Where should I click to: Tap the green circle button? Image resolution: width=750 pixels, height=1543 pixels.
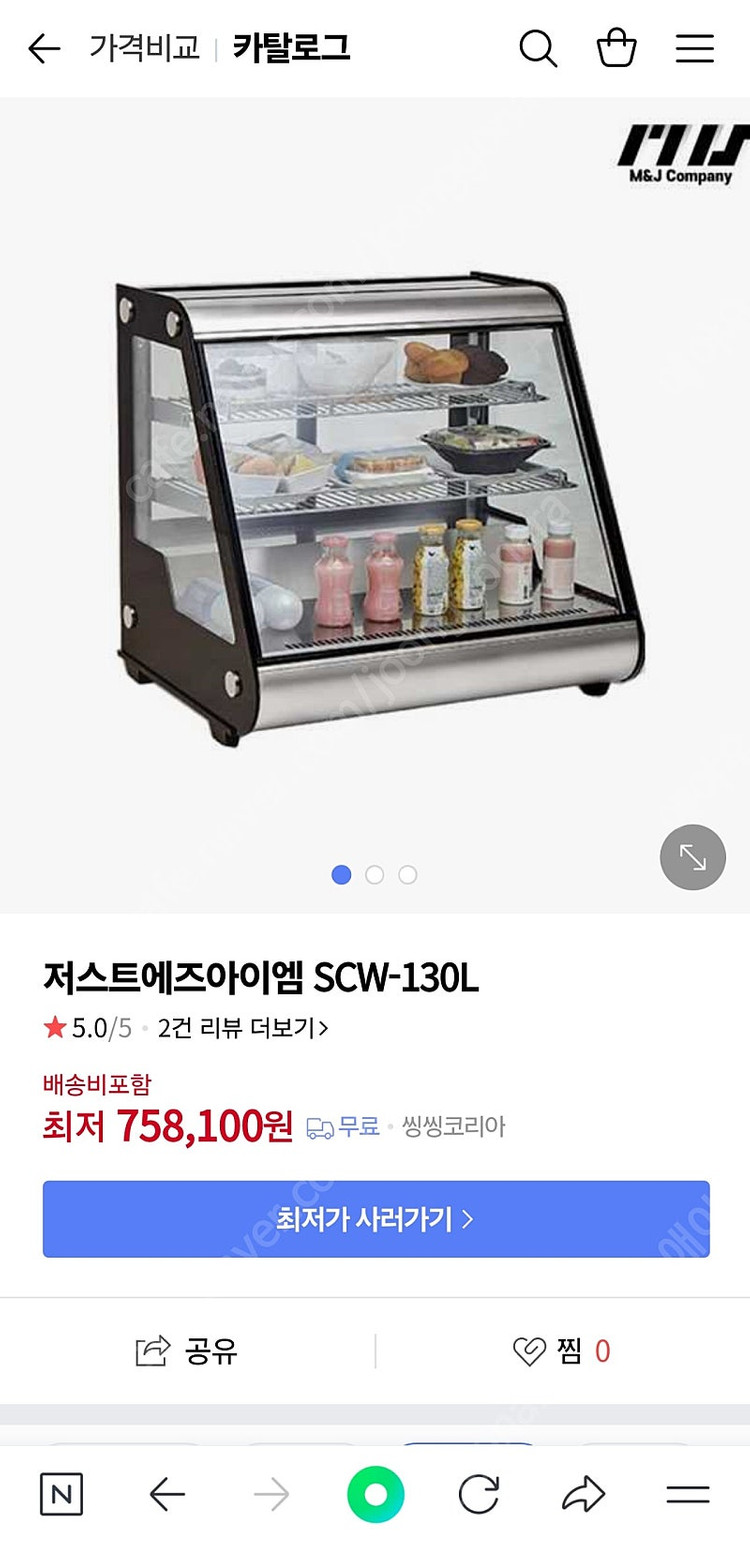(x=375, y=1495)
